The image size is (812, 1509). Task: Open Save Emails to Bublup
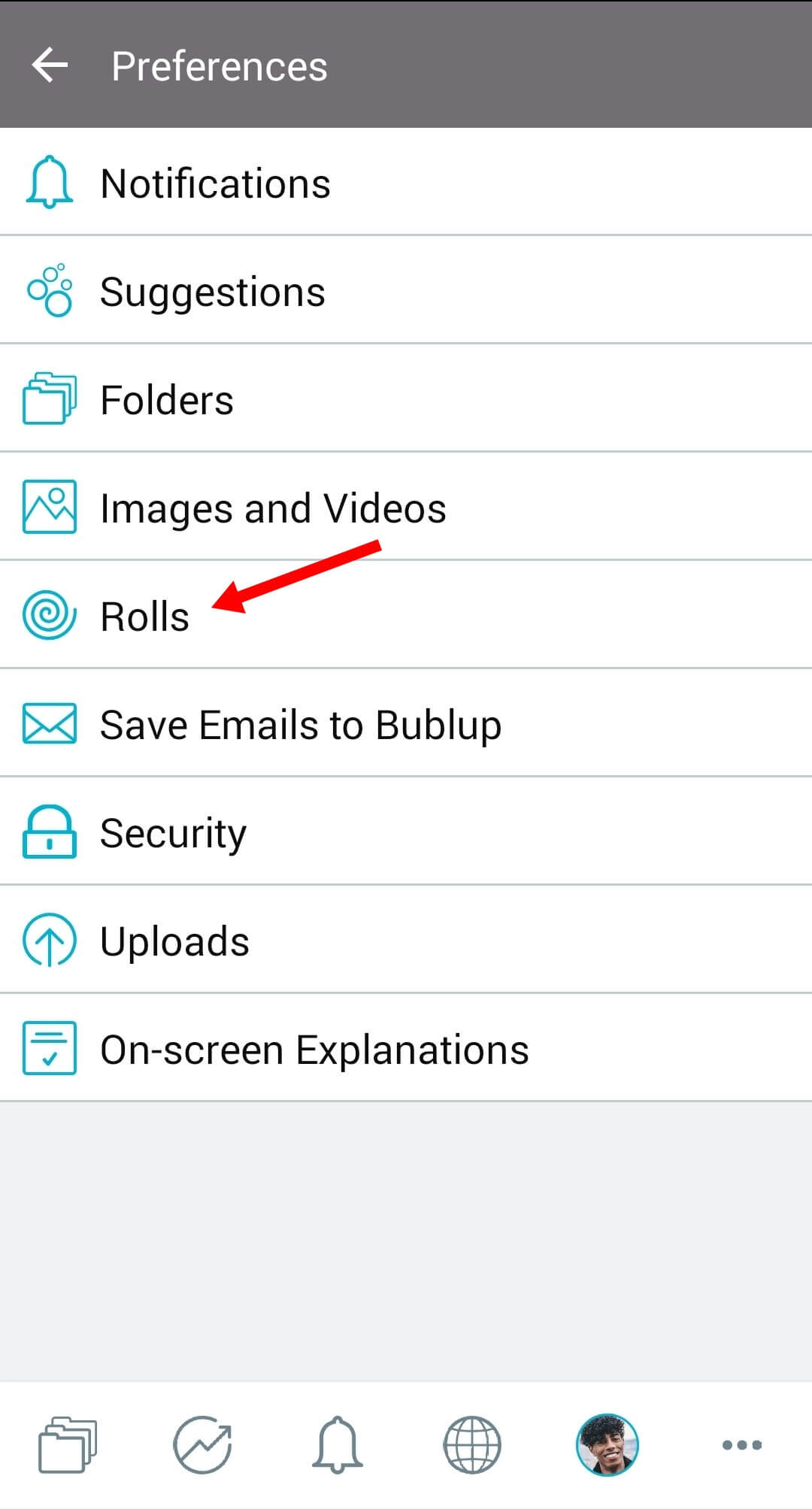(x=406, y=723)
